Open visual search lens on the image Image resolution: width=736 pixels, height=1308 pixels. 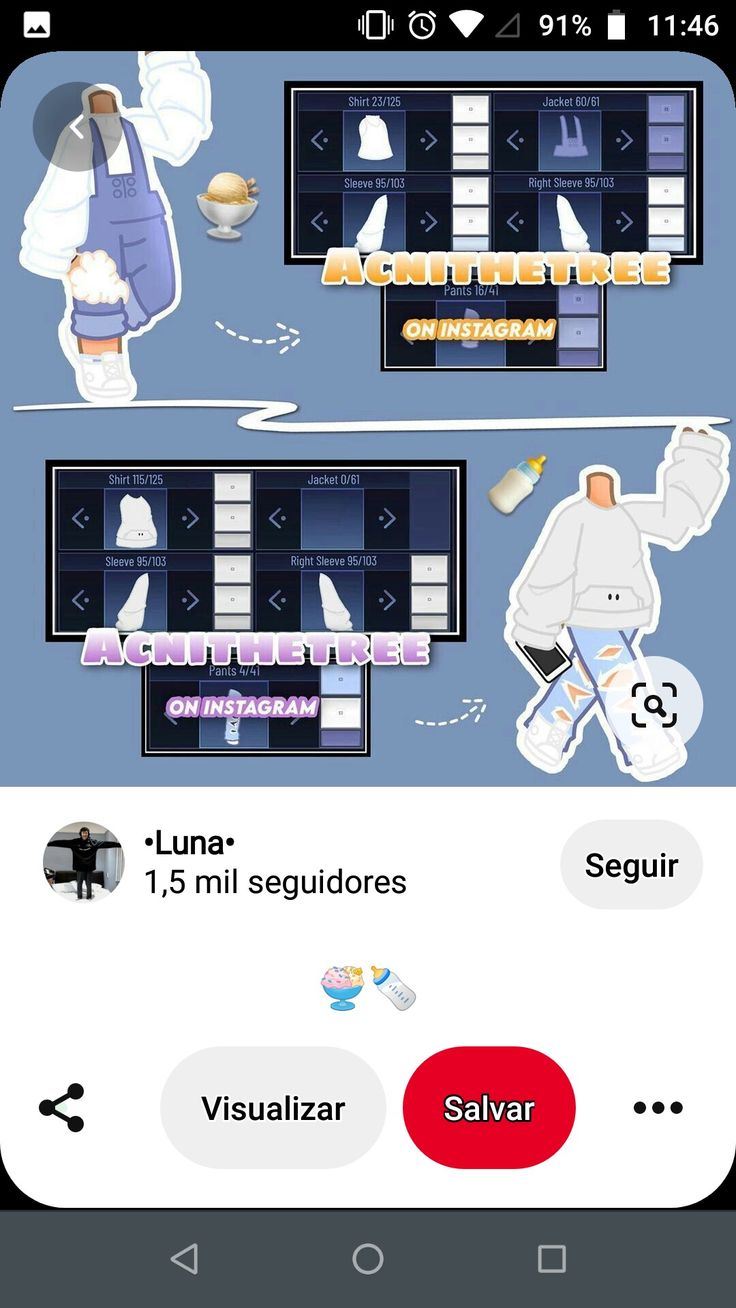(655, 705)
